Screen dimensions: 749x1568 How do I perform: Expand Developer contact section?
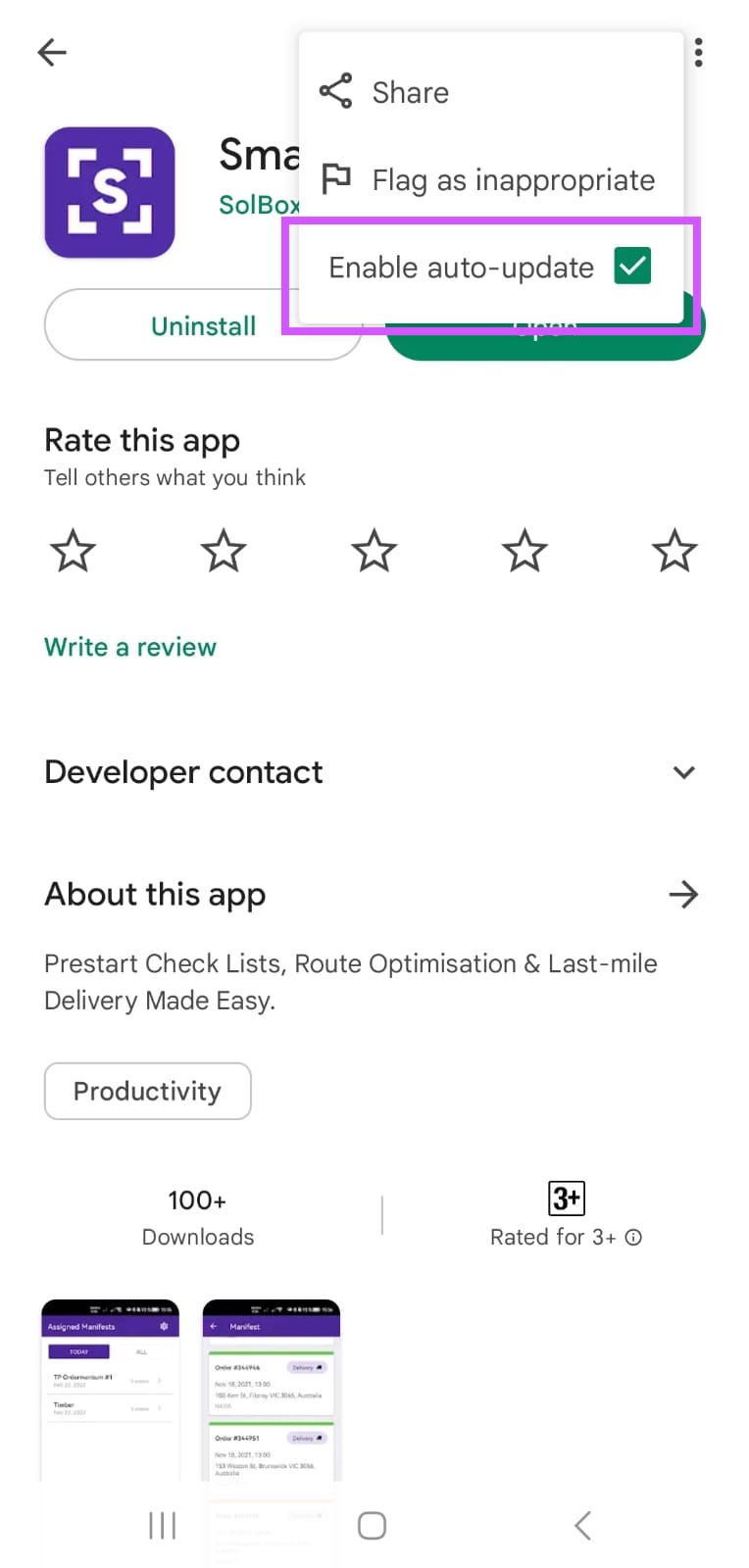click(x=683, y=772)
